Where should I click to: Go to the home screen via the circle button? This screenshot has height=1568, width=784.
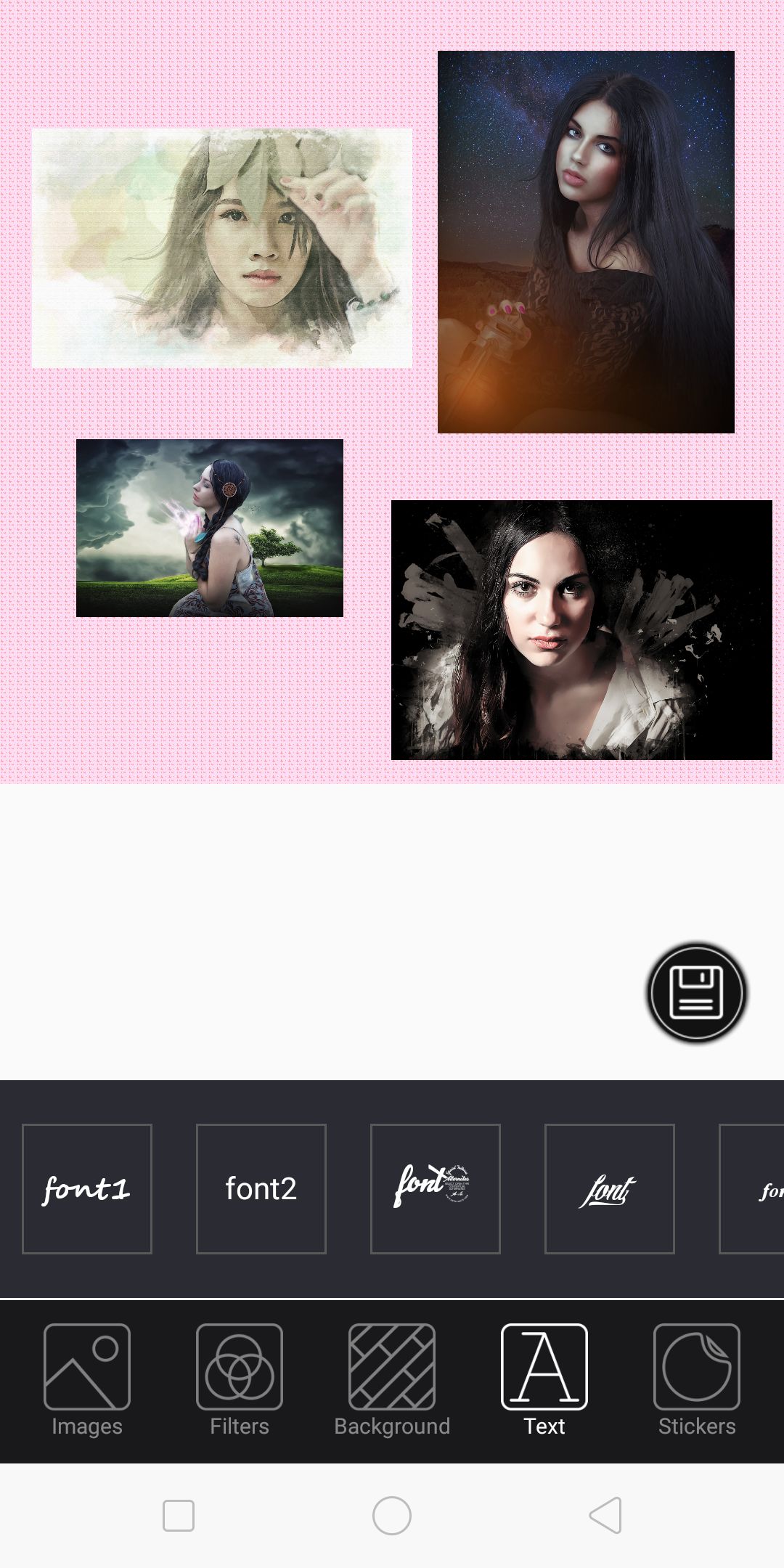coord(392,1516)
